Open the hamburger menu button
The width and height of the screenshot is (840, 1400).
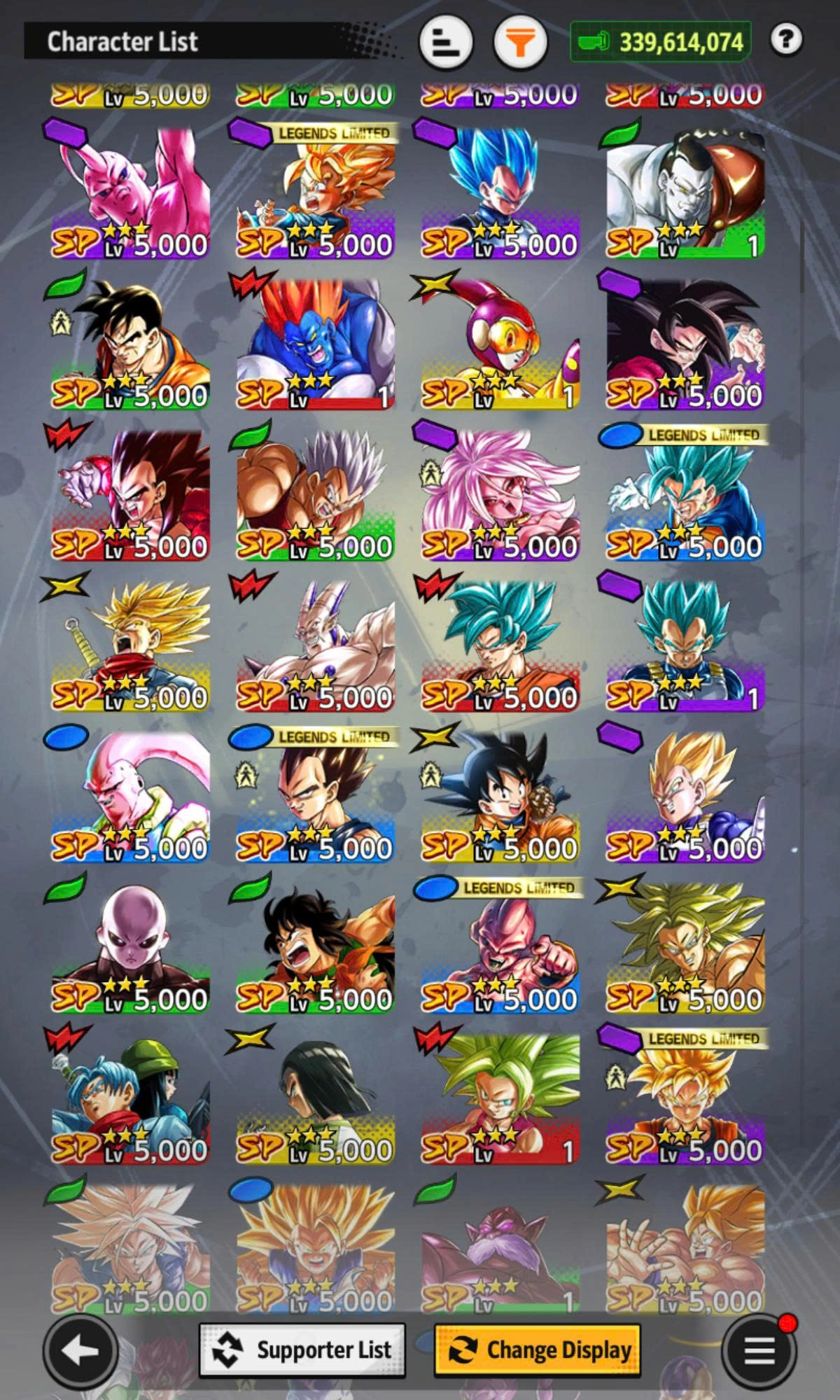(x=759, y=1351)
